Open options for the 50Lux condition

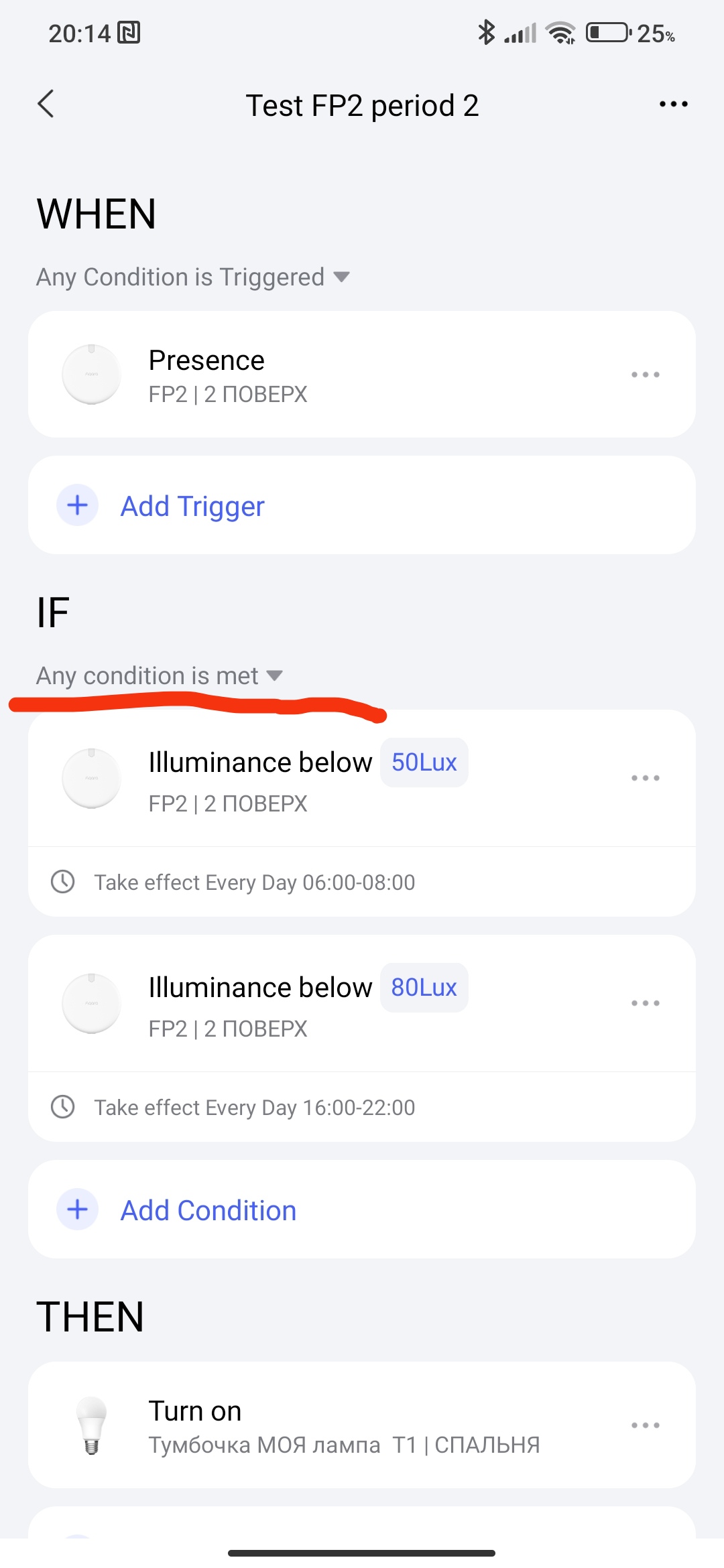[645, 778]
